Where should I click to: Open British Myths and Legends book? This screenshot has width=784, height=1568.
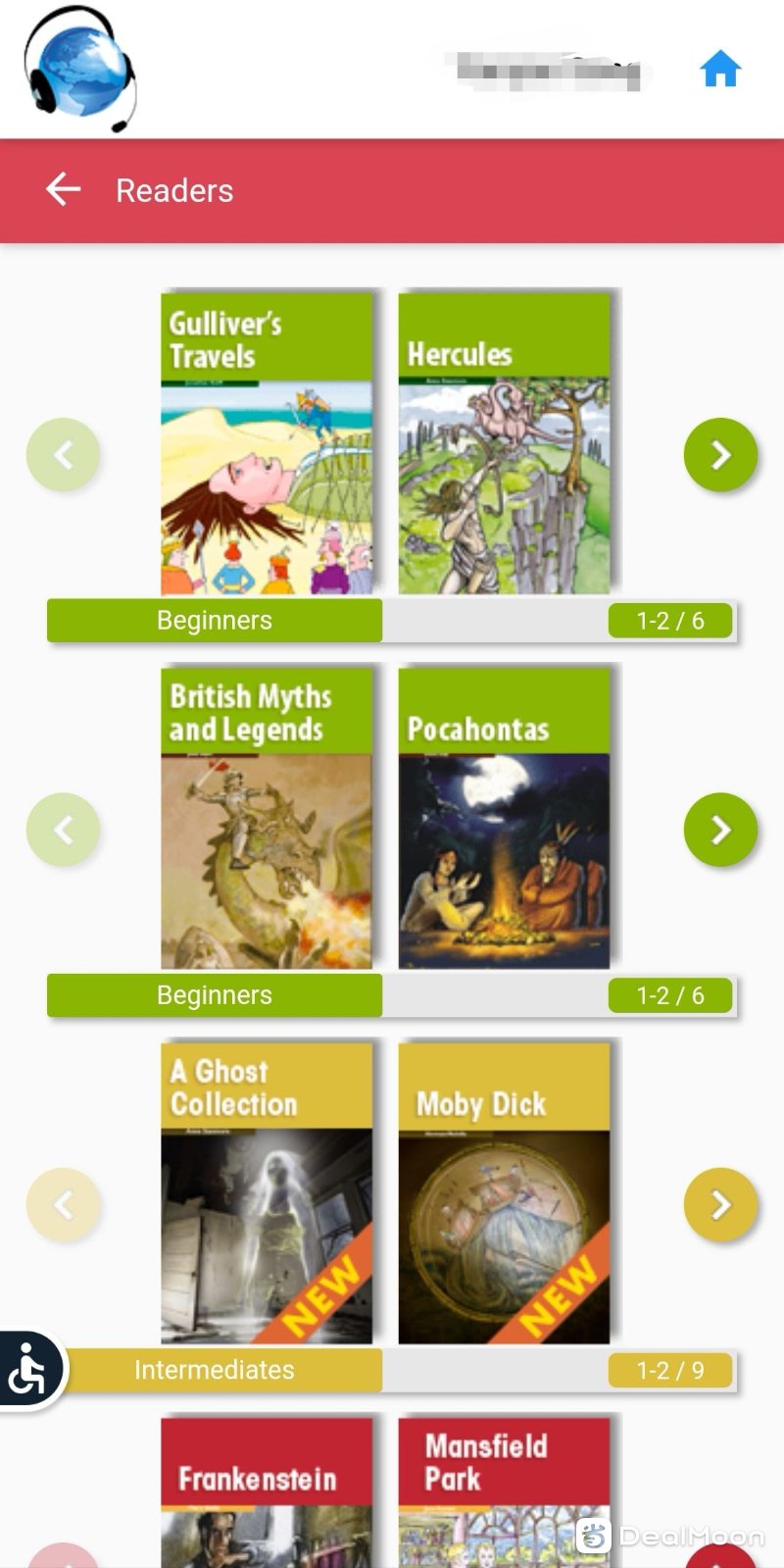(x=267, y=818)
